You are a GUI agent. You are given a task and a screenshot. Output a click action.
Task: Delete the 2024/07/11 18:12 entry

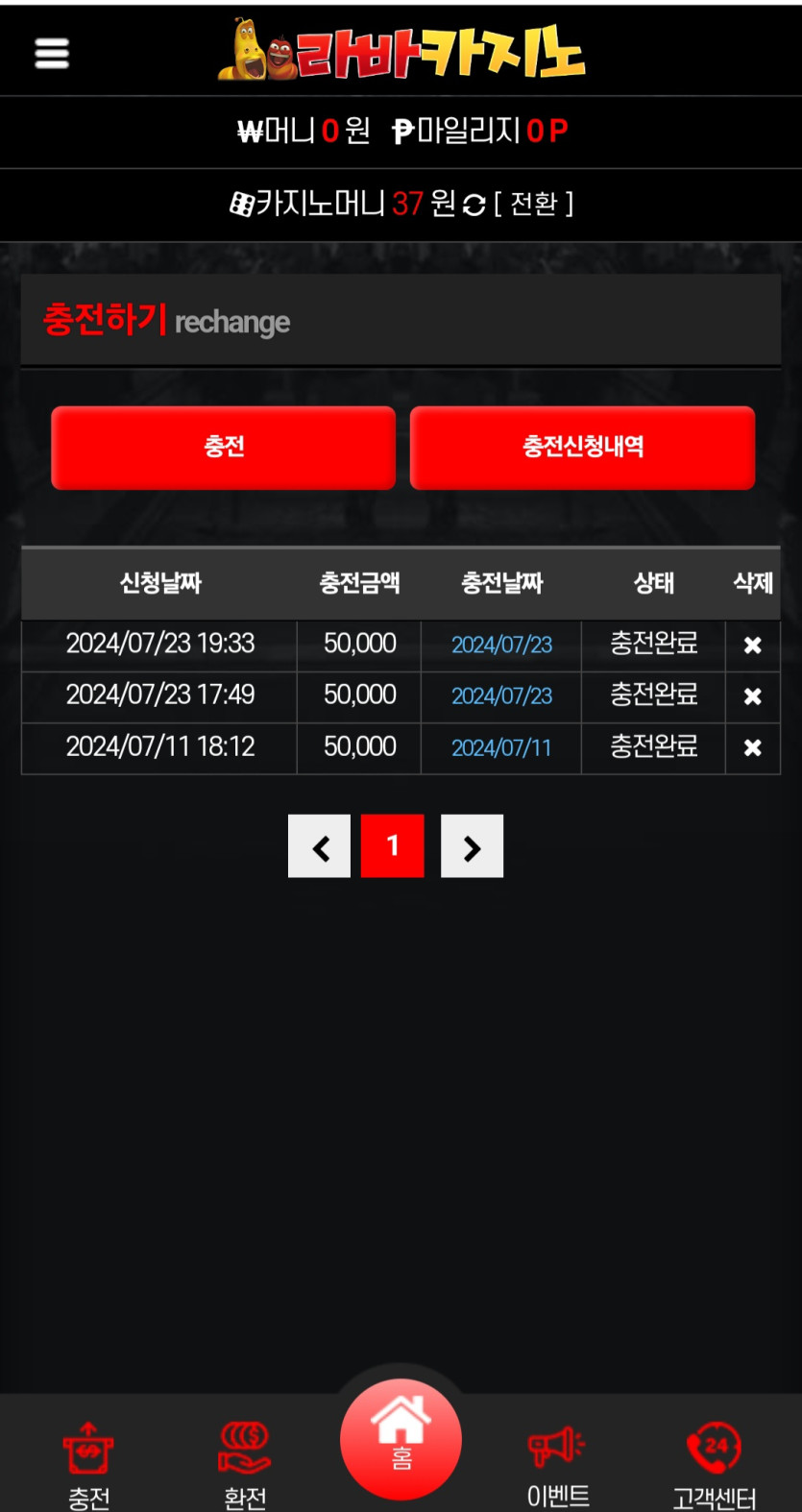click(x=753, y=747)
